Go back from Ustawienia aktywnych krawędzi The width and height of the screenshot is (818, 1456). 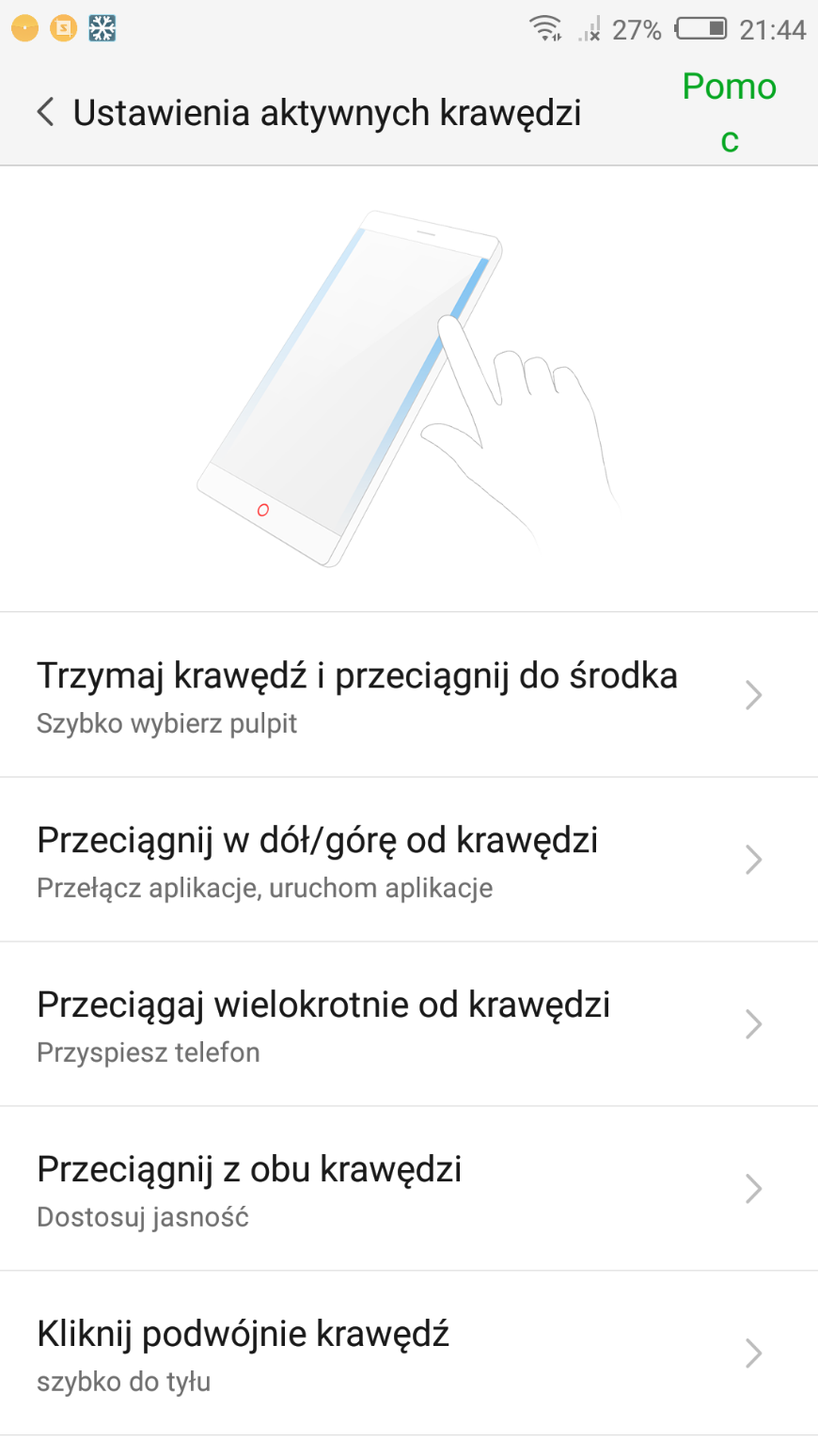click(x=45, y=112)
